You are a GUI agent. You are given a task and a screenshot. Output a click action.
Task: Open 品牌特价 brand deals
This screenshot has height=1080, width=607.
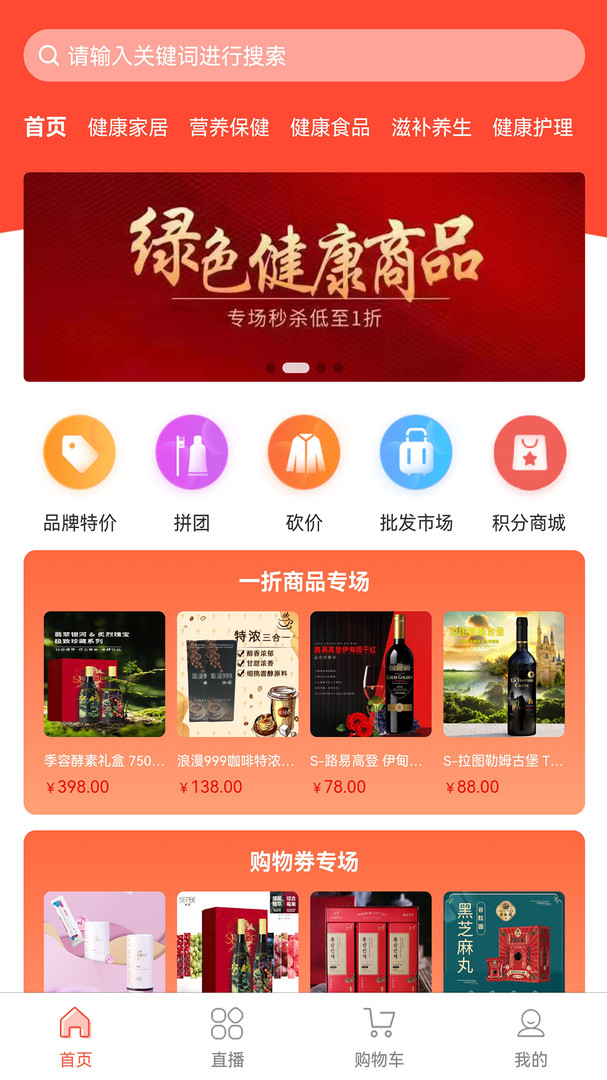(x=80, y=474)
